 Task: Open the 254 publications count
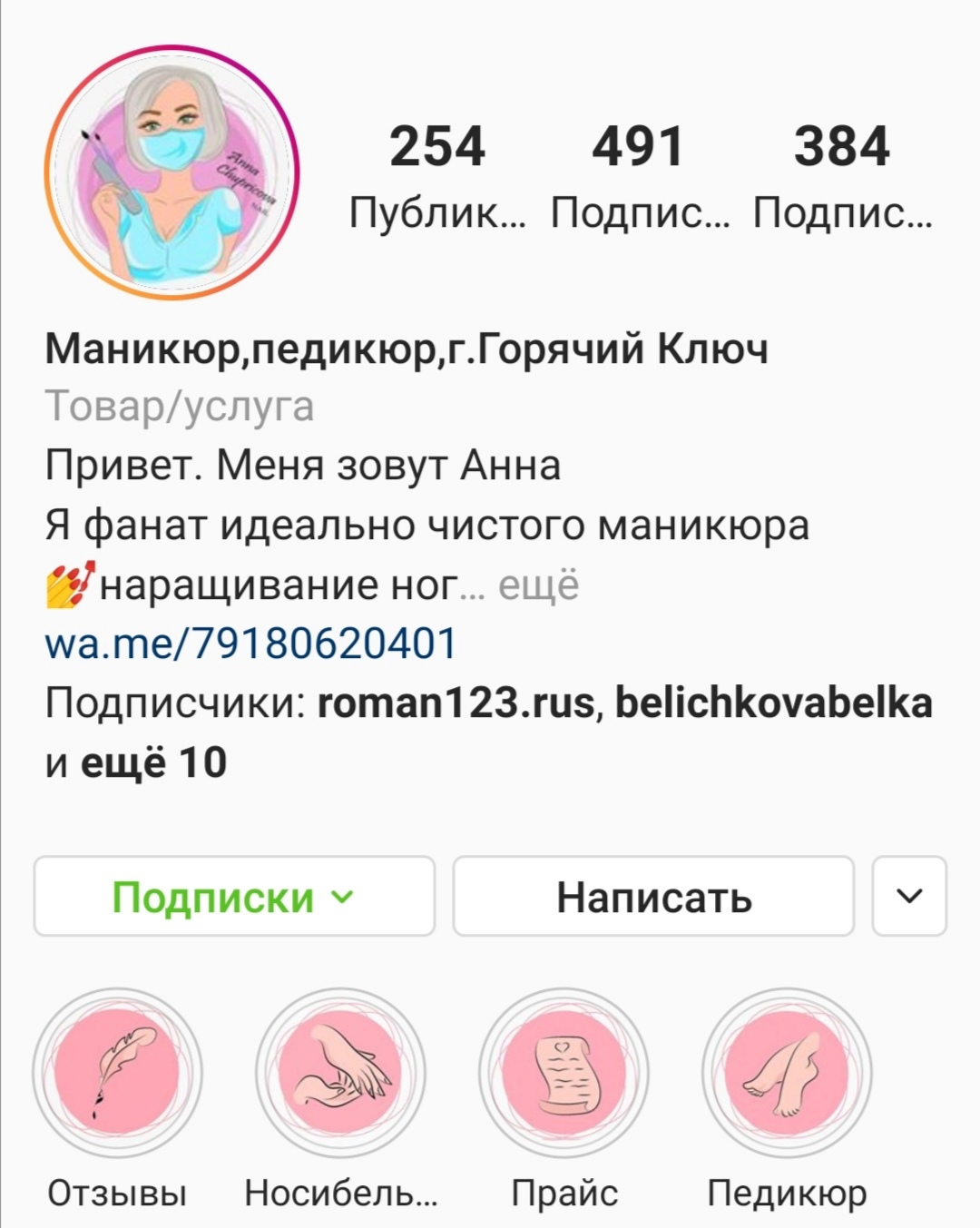(437, 174)
